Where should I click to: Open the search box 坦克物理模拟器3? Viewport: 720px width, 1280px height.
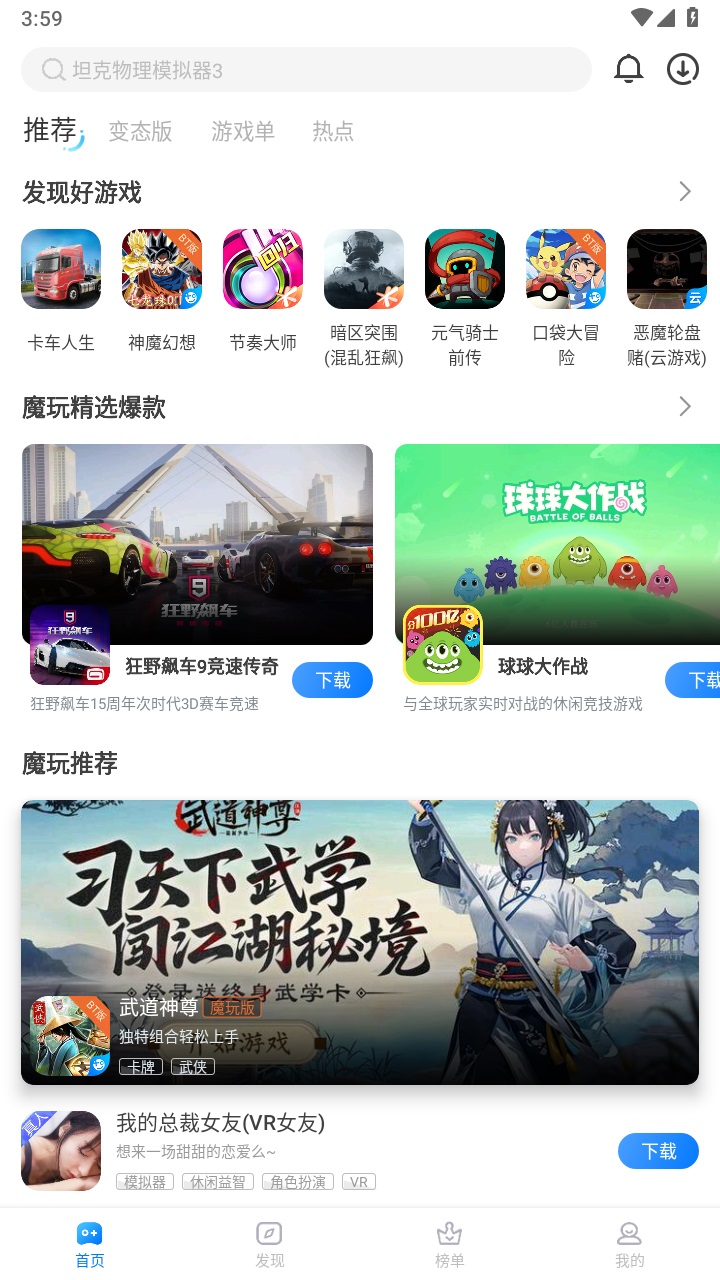pyautogui.click(x=305, y=70)
